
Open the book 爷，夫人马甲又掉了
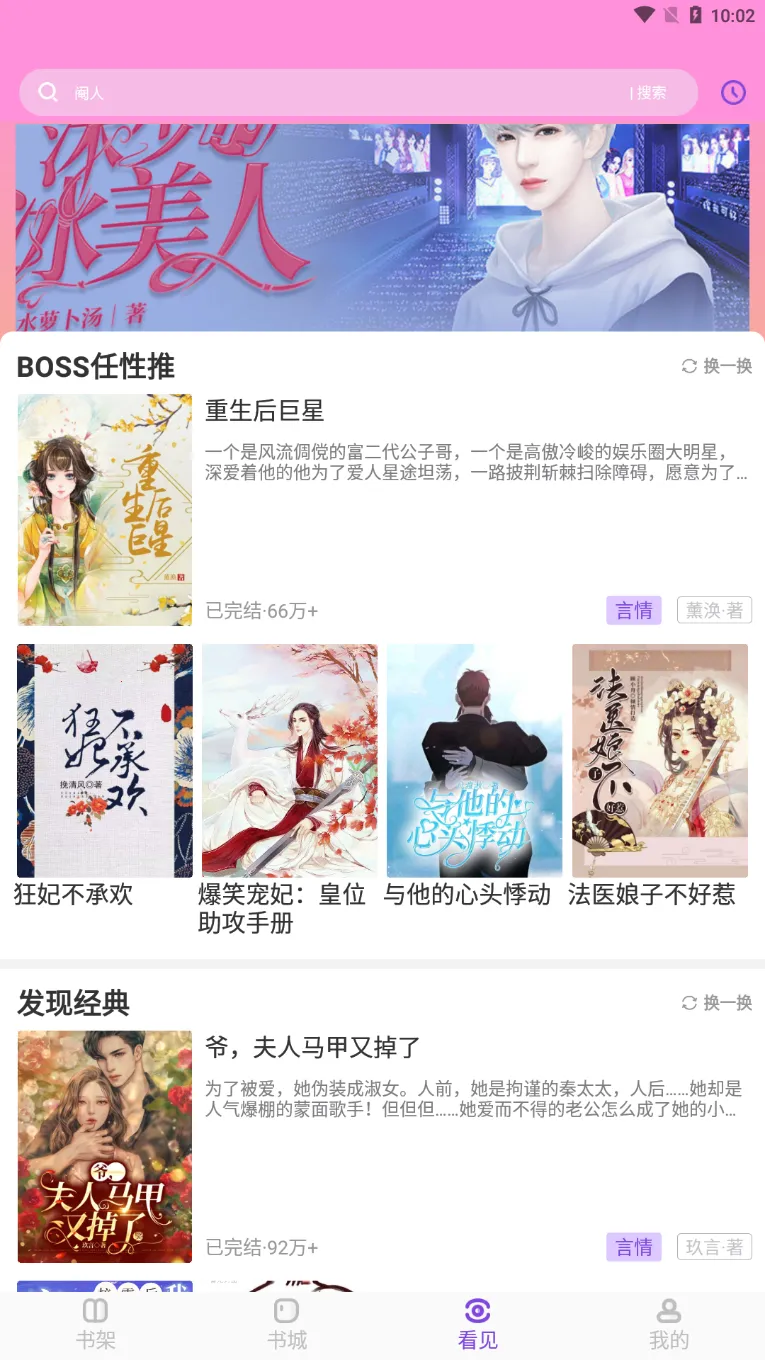[312, 1048]
